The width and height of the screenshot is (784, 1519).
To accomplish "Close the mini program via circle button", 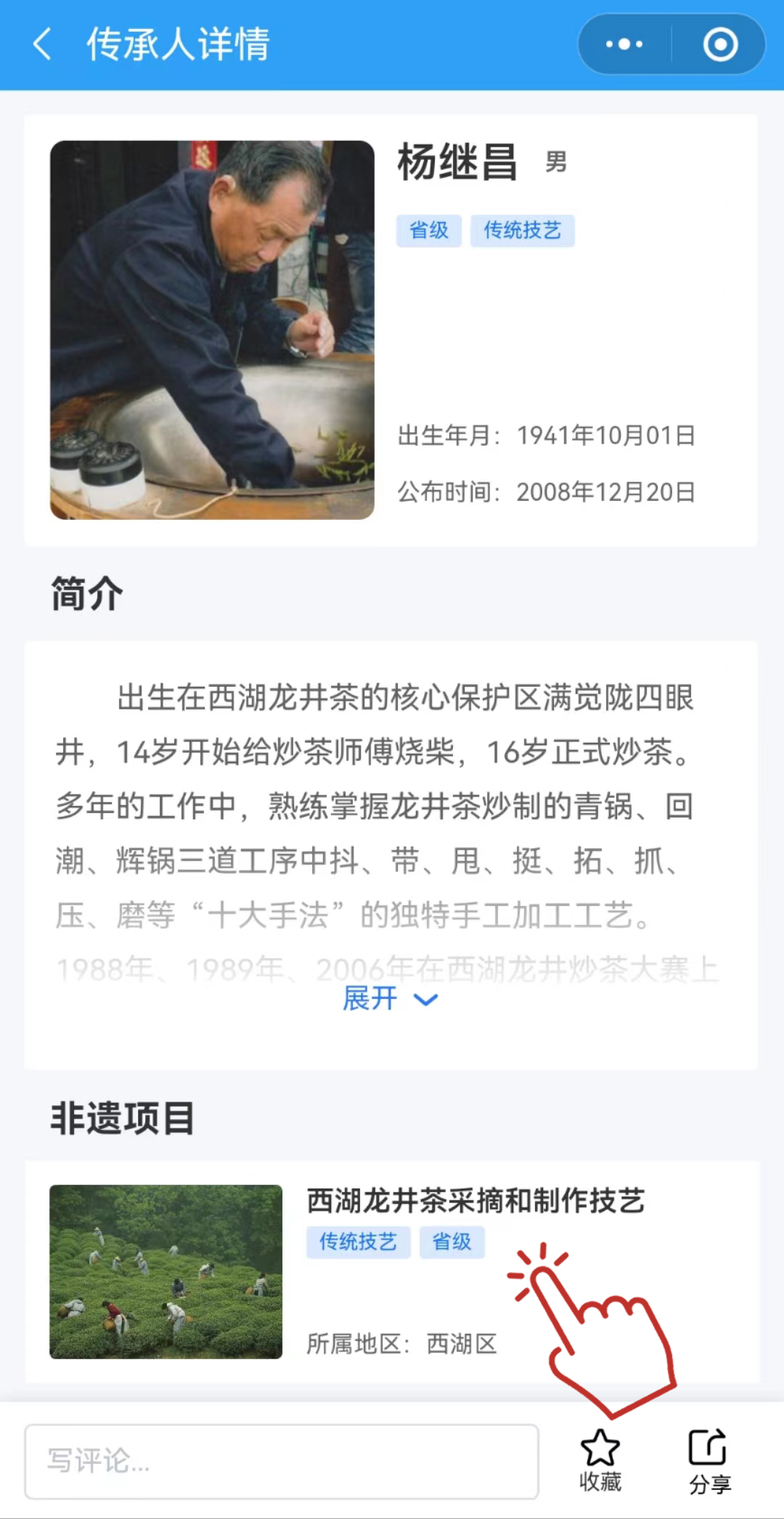I will (x=720, y=44).
